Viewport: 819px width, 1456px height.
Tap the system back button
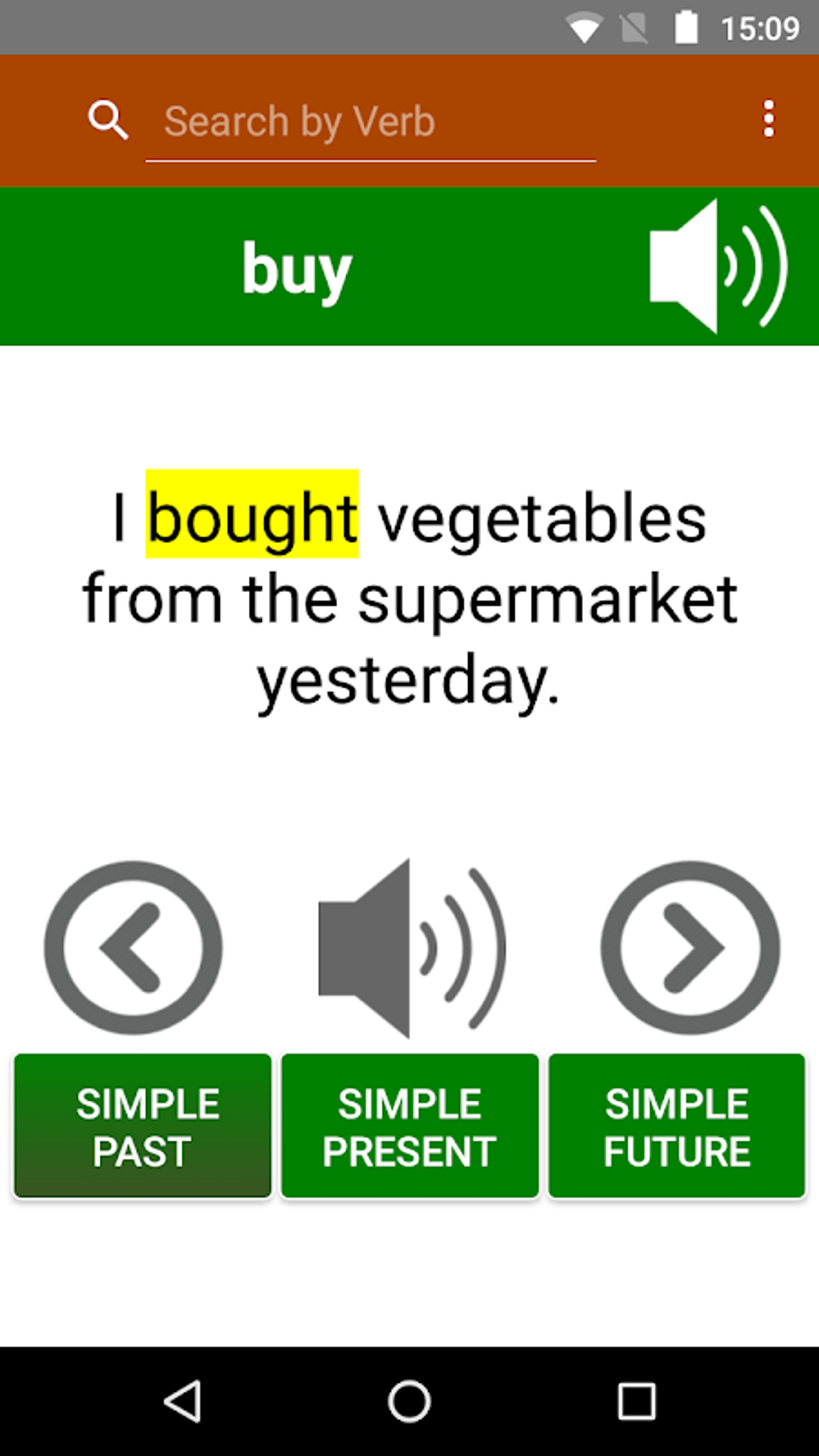[x=183, y=1401]
